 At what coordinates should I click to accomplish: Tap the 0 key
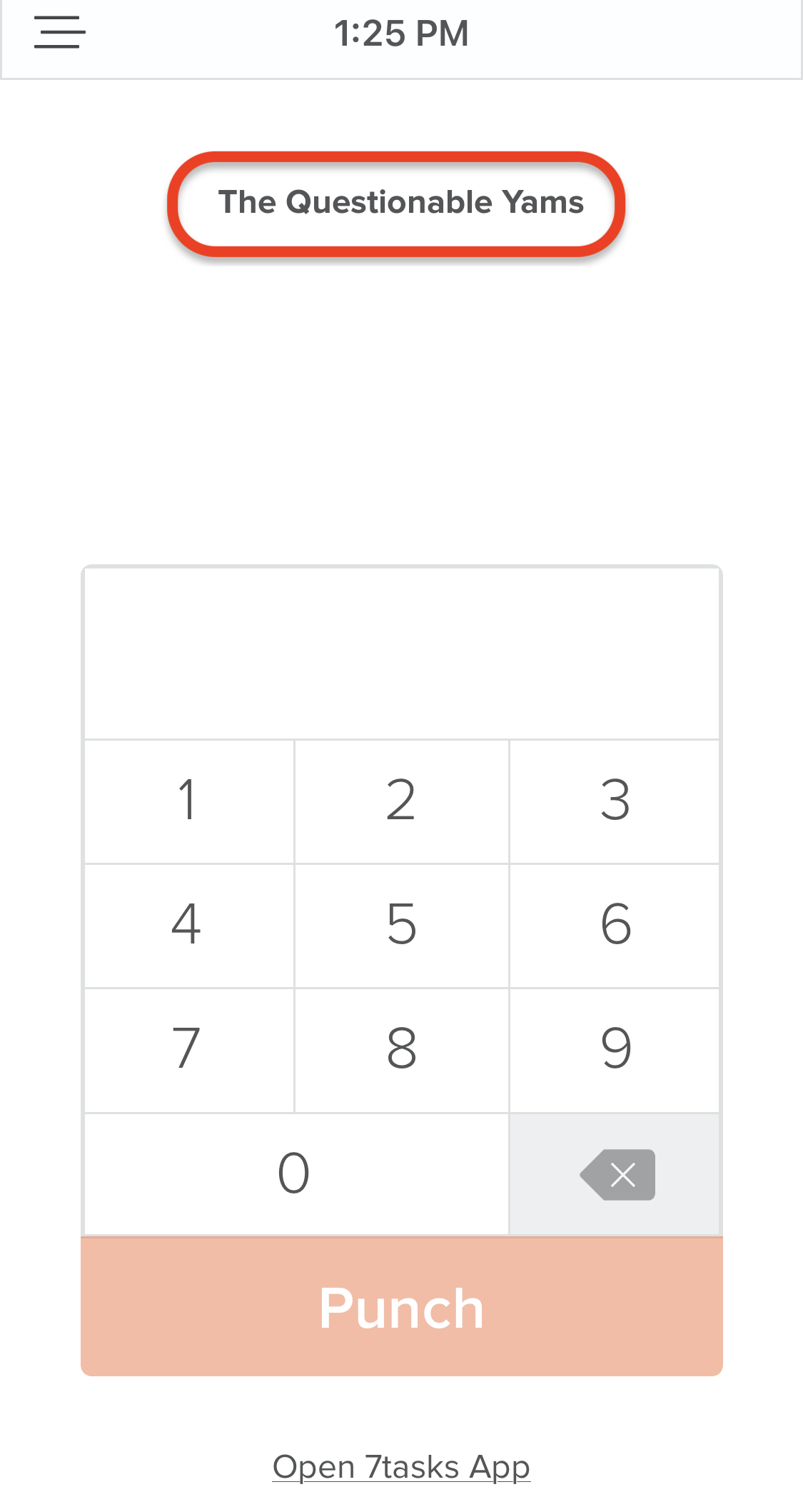295,1173
